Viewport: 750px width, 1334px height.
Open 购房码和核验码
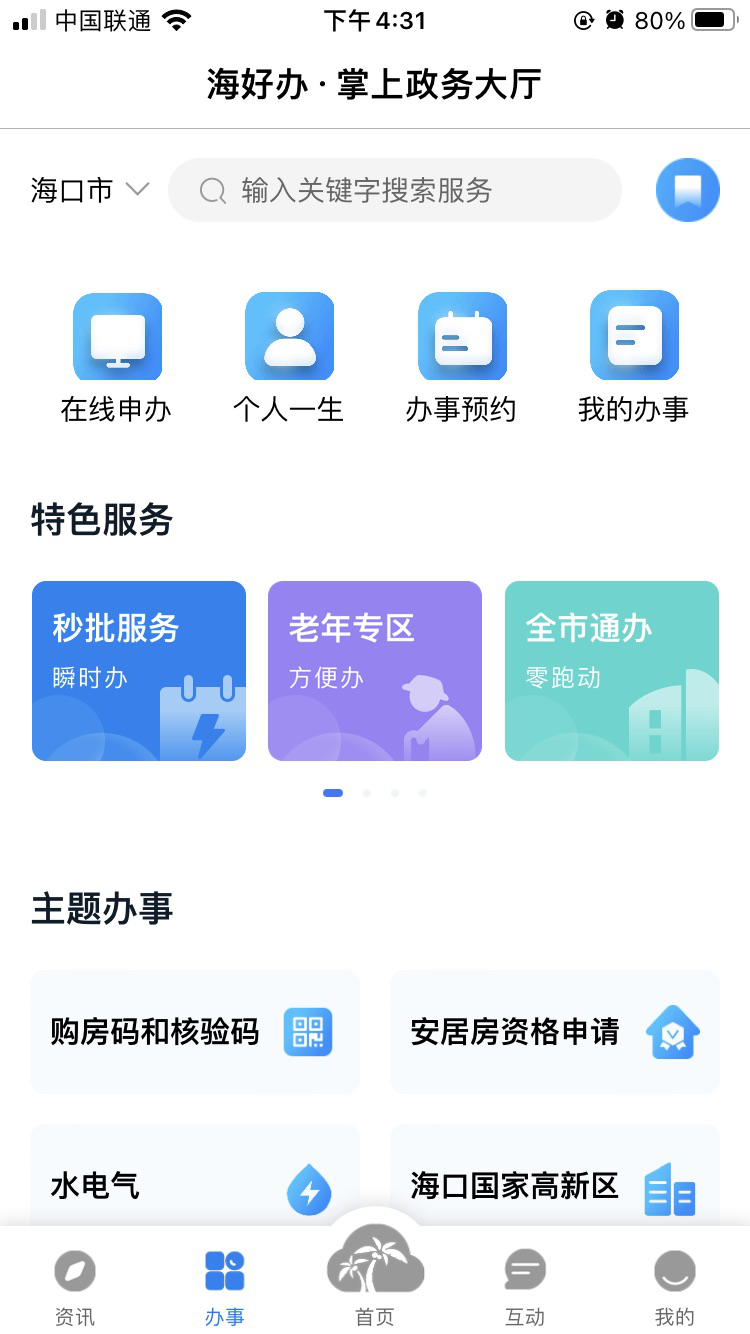(195, 1032)
